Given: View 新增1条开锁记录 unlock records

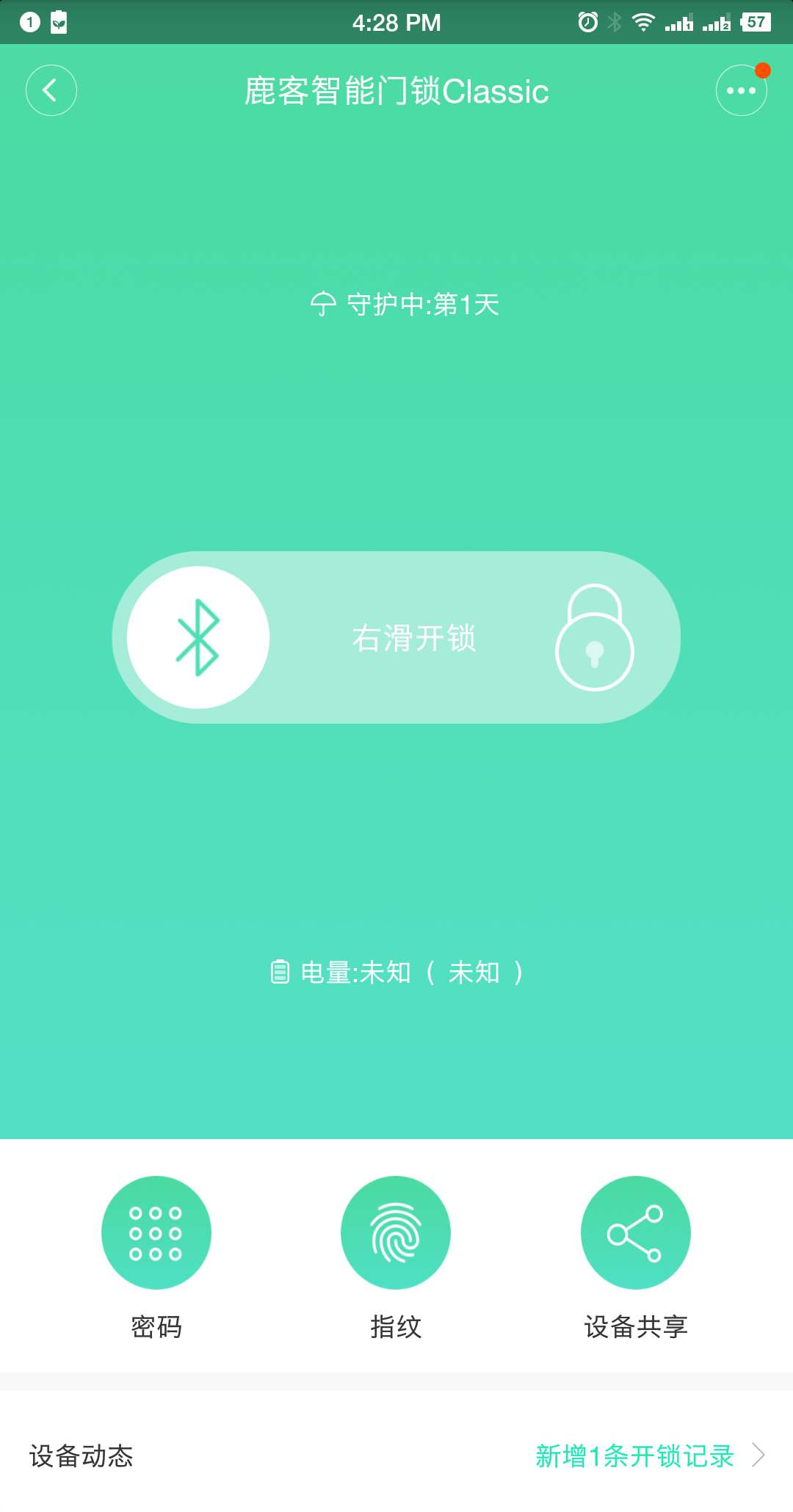Looking at the screenshot, I should [x=635, y=1455].
